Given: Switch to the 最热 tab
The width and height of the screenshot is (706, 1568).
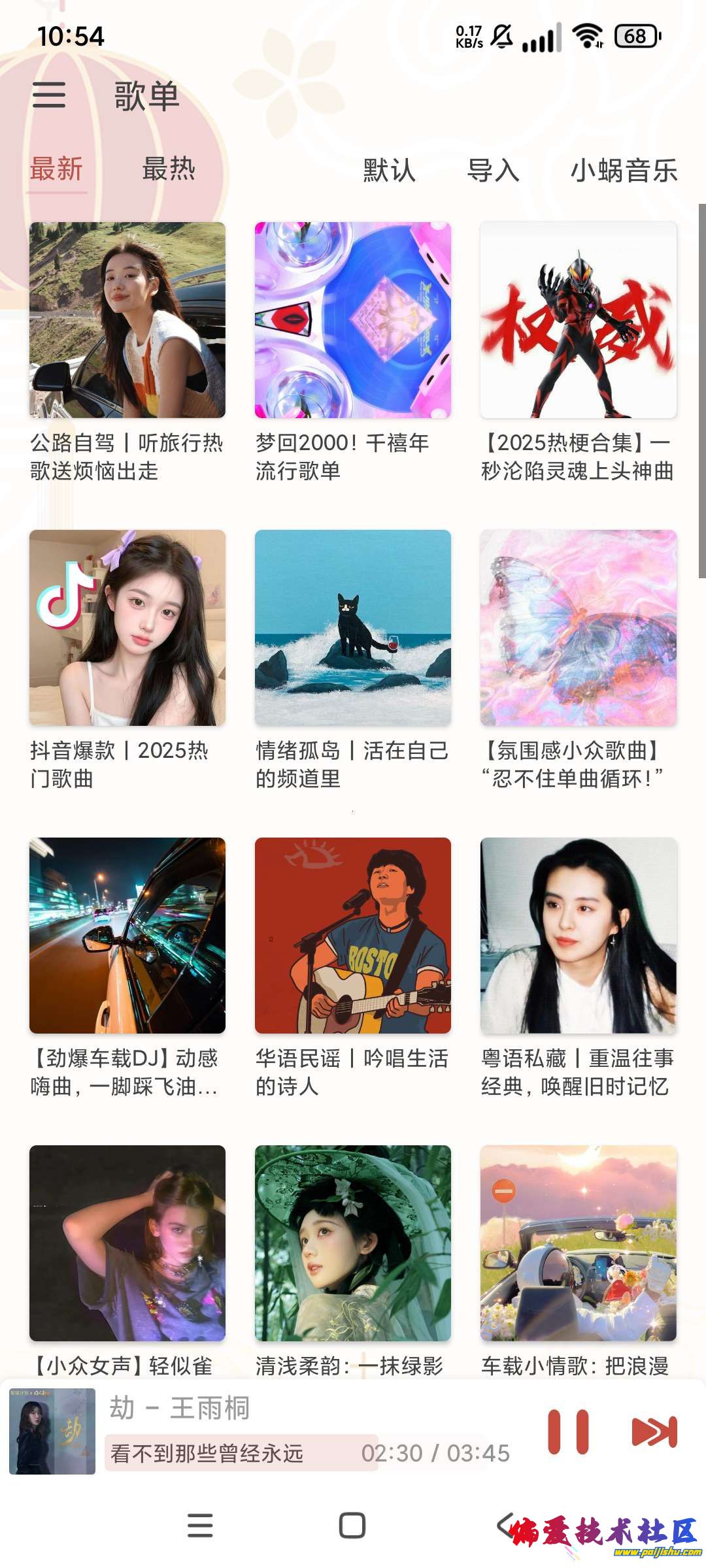Looking at the screenshot, I should [x=169, y=169].
